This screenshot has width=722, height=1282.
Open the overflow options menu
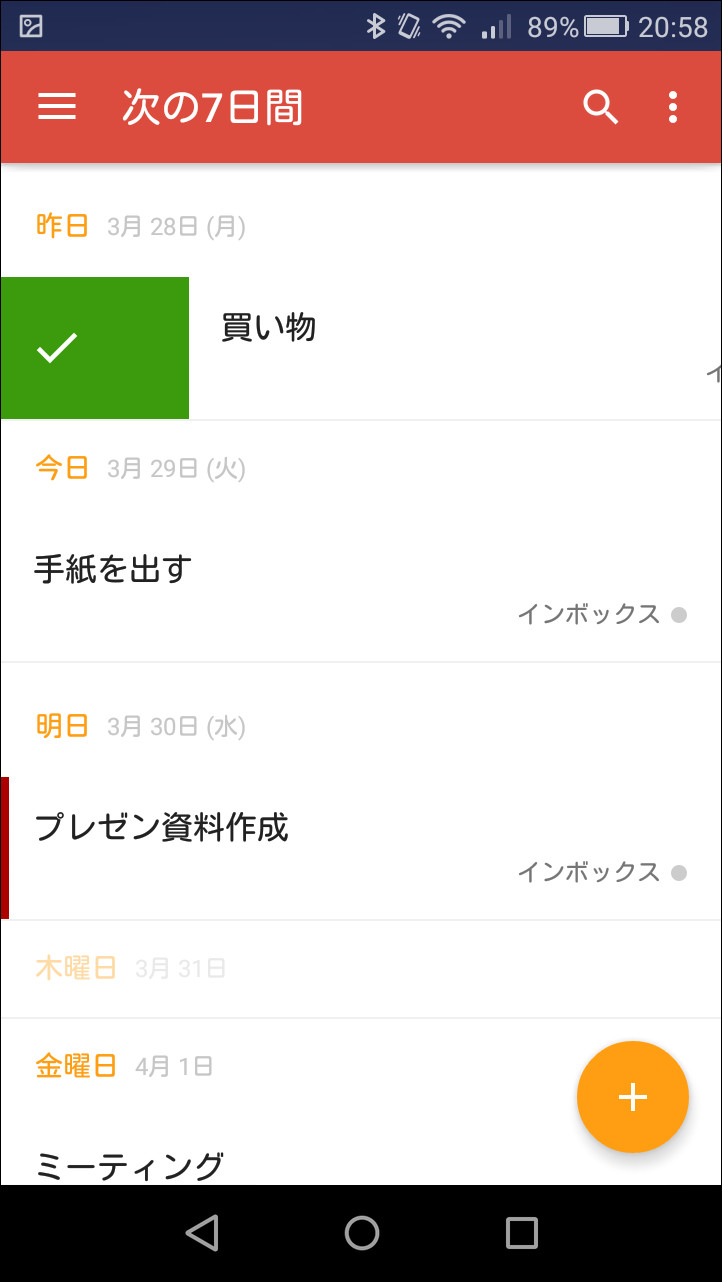coord(673,107)
